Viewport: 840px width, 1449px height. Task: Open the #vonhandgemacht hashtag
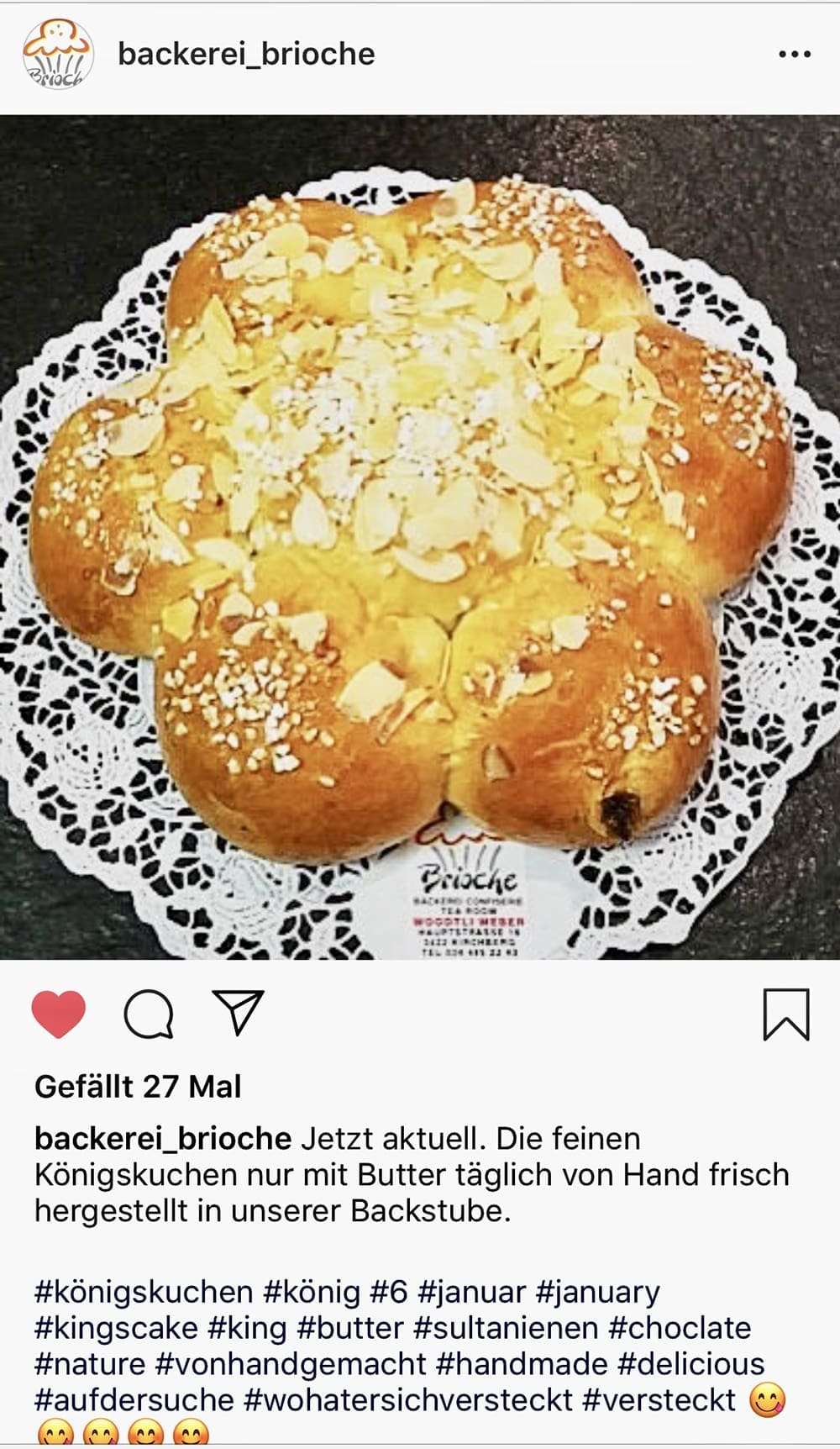[291, 1364]
